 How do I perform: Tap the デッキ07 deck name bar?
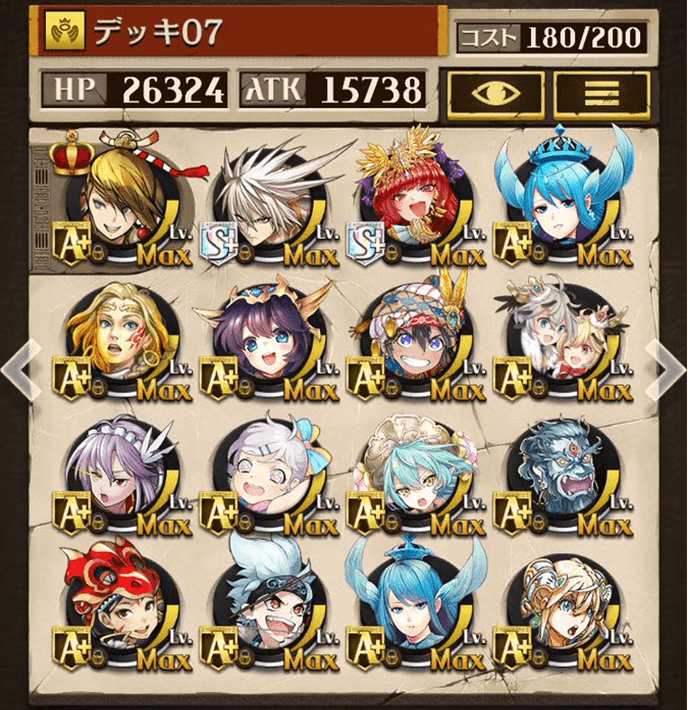(x=240, y=33)
